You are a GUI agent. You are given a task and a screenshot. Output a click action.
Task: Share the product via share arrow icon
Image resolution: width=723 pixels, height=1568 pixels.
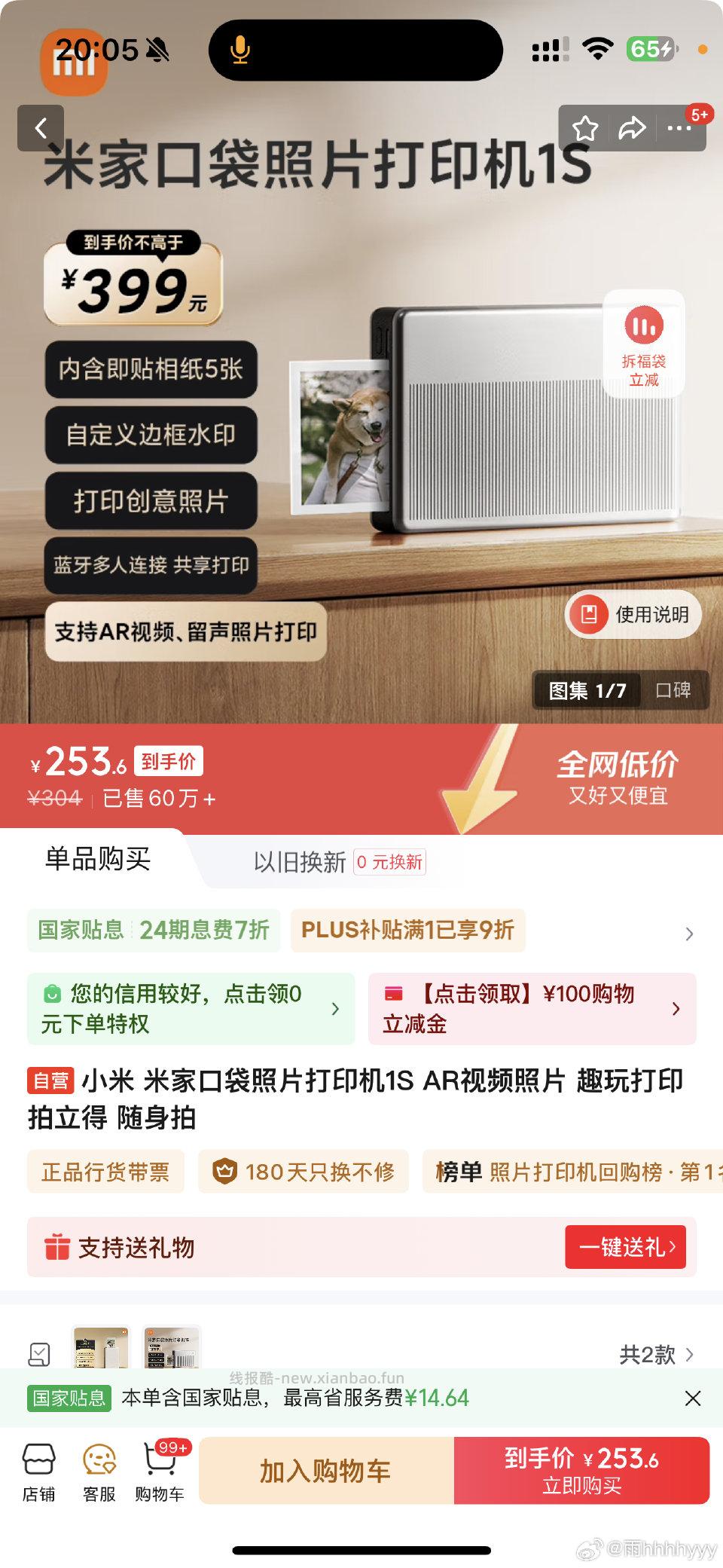click(633, 127)
